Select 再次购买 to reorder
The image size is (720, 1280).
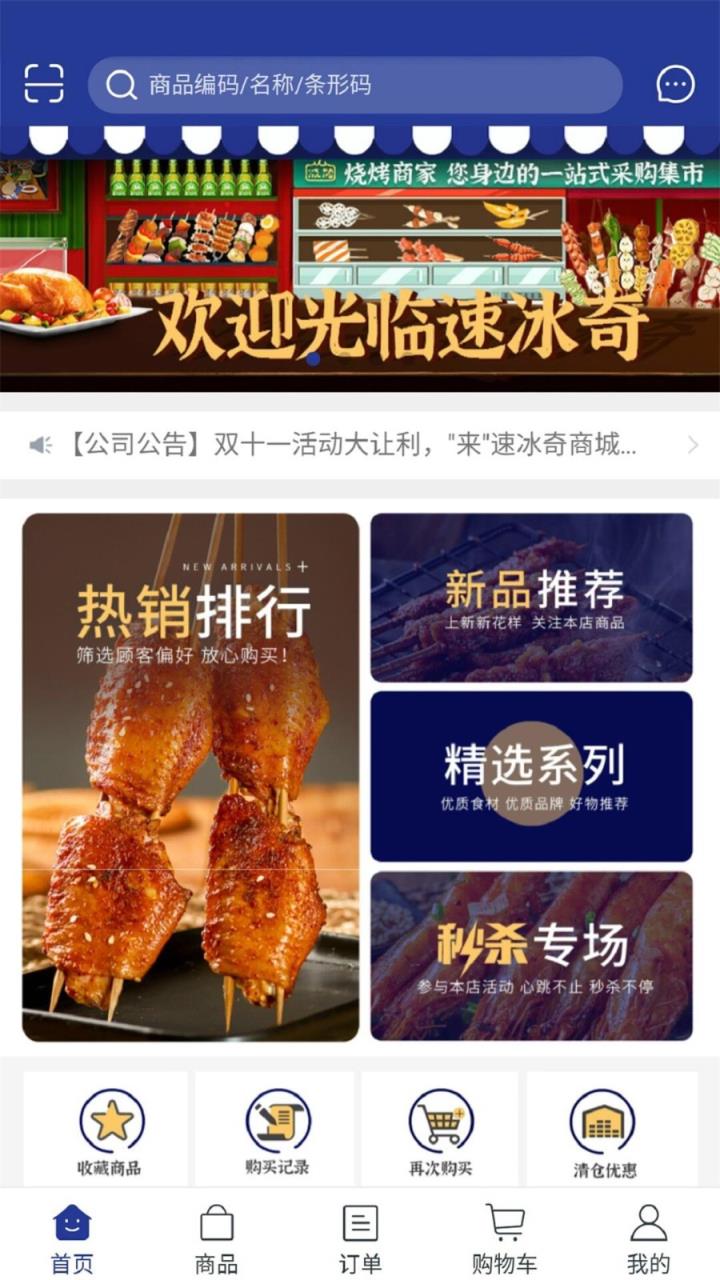point(441,1132)
